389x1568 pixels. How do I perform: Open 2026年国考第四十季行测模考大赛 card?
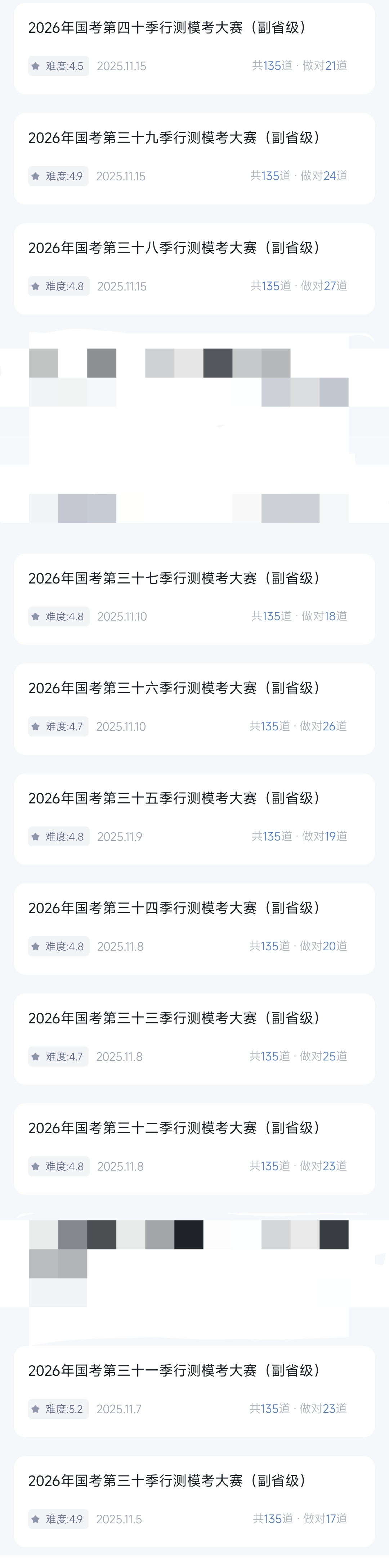click(194, 48)
